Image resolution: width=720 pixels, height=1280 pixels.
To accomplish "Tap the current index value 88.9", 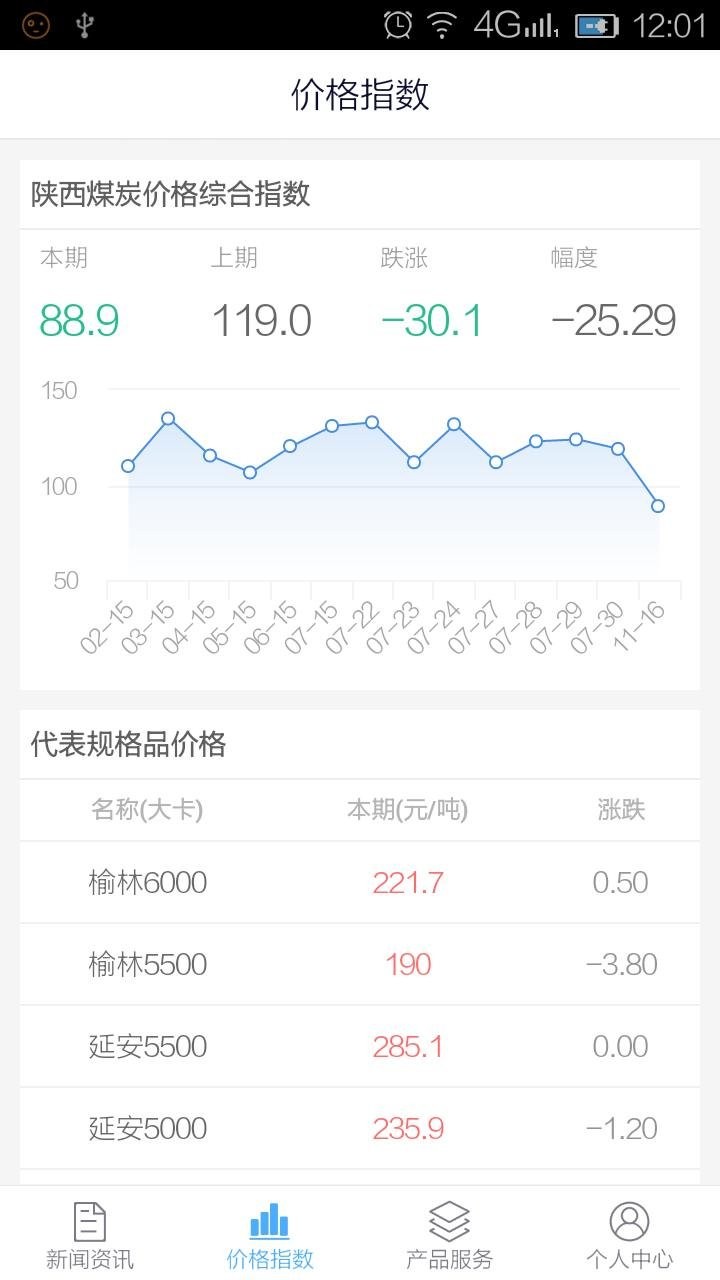I will (x=78, y=320).
